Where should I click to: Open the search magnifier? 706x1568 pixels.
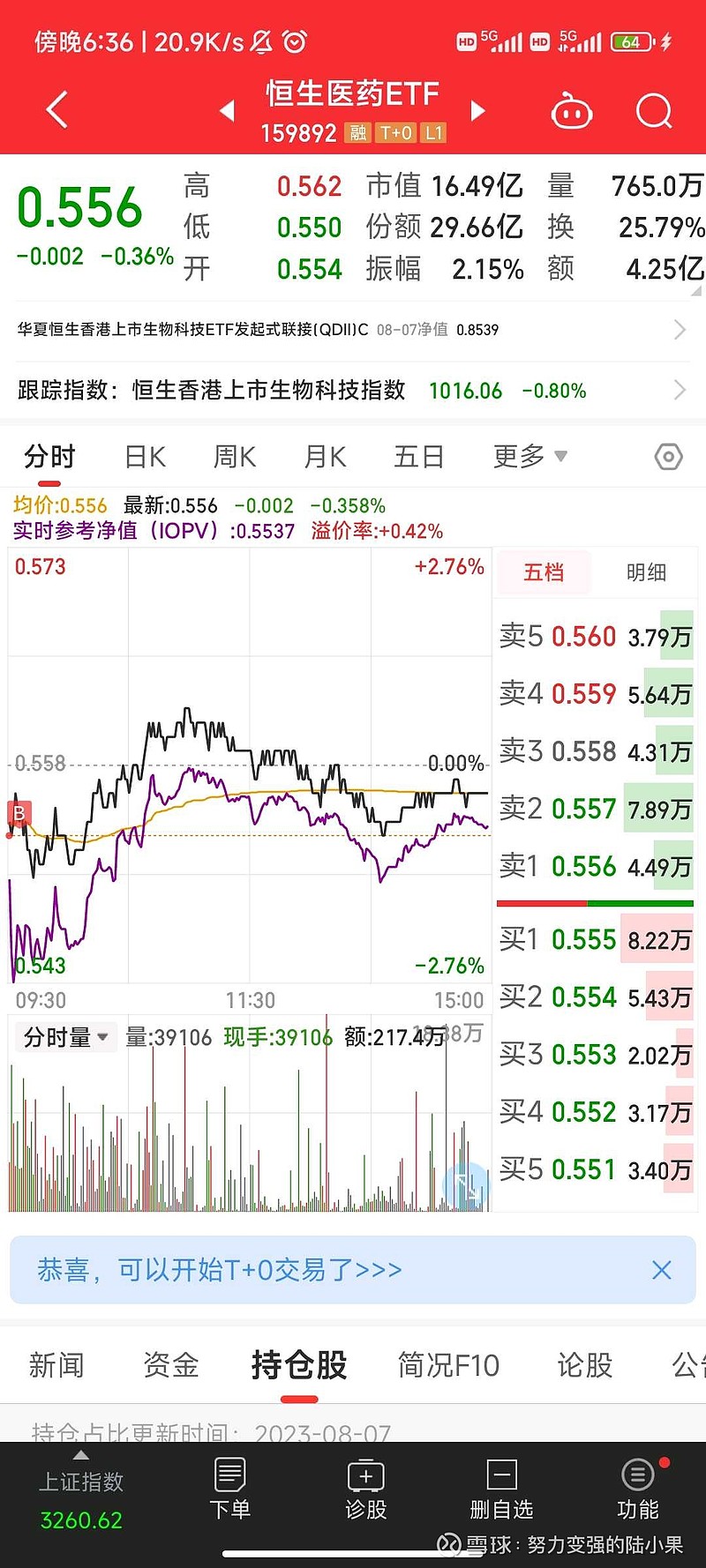coord(654,111)
